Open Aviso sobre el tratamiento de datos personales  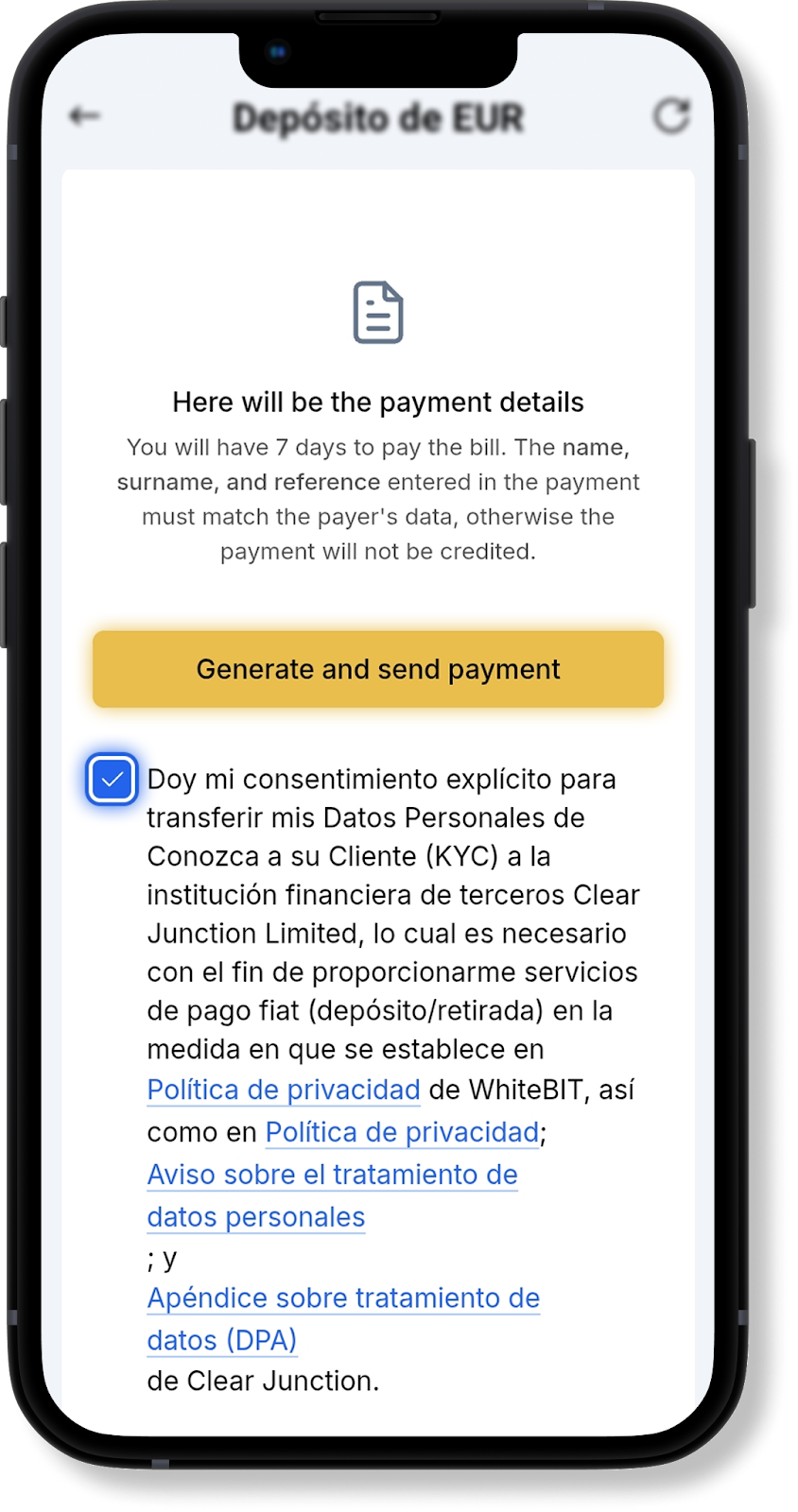[332, 1176]
